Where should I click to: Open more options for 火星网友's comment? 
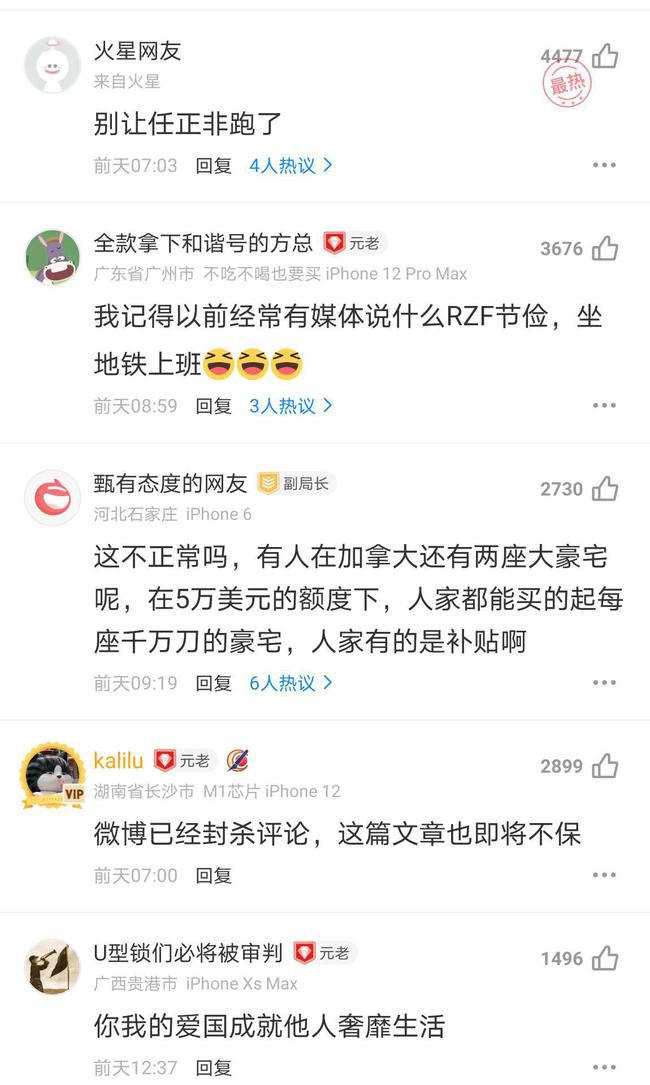pyautogui.click(x=604, y=165)
